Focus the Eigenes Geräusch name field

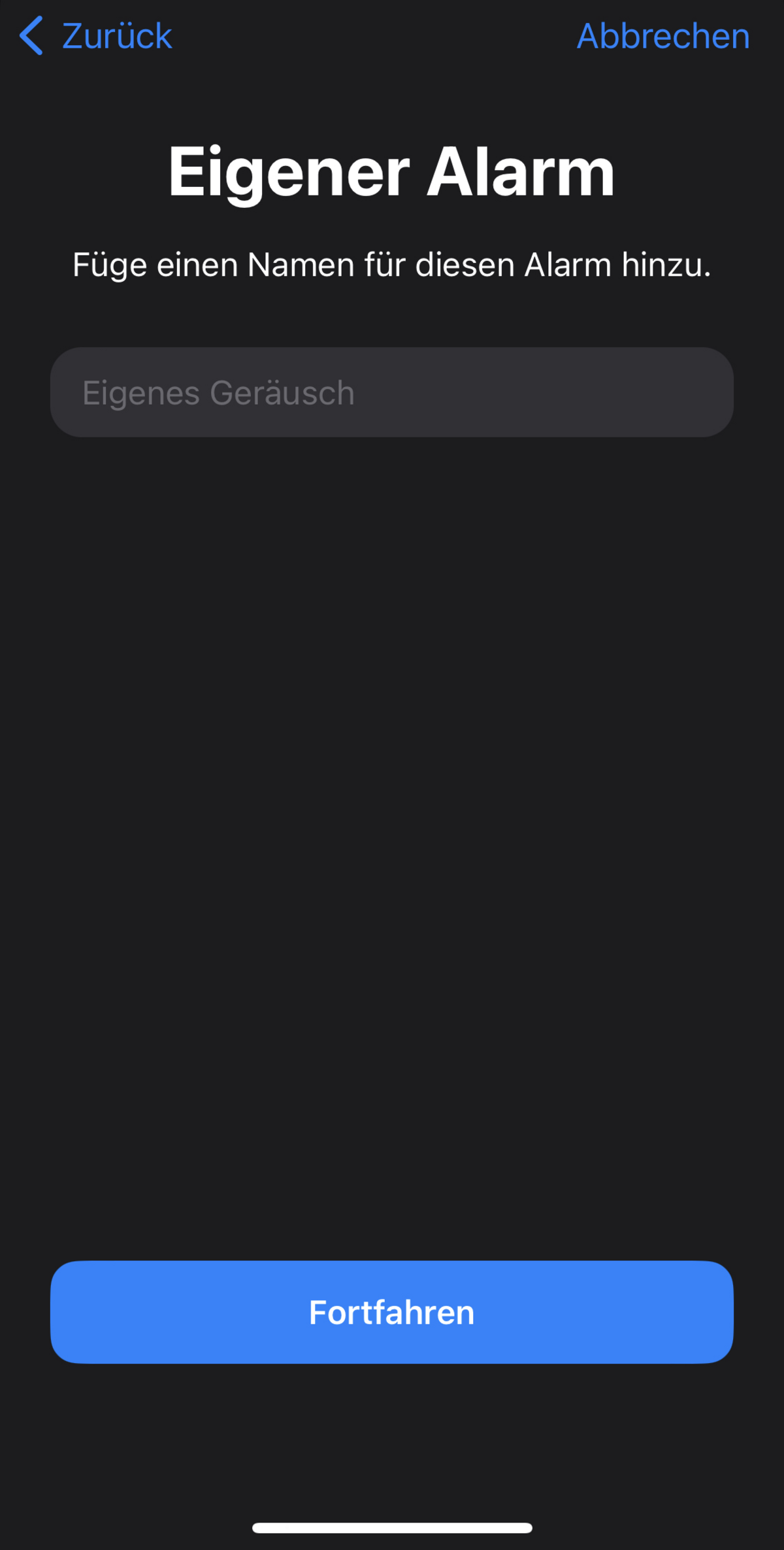coord(392,392)
